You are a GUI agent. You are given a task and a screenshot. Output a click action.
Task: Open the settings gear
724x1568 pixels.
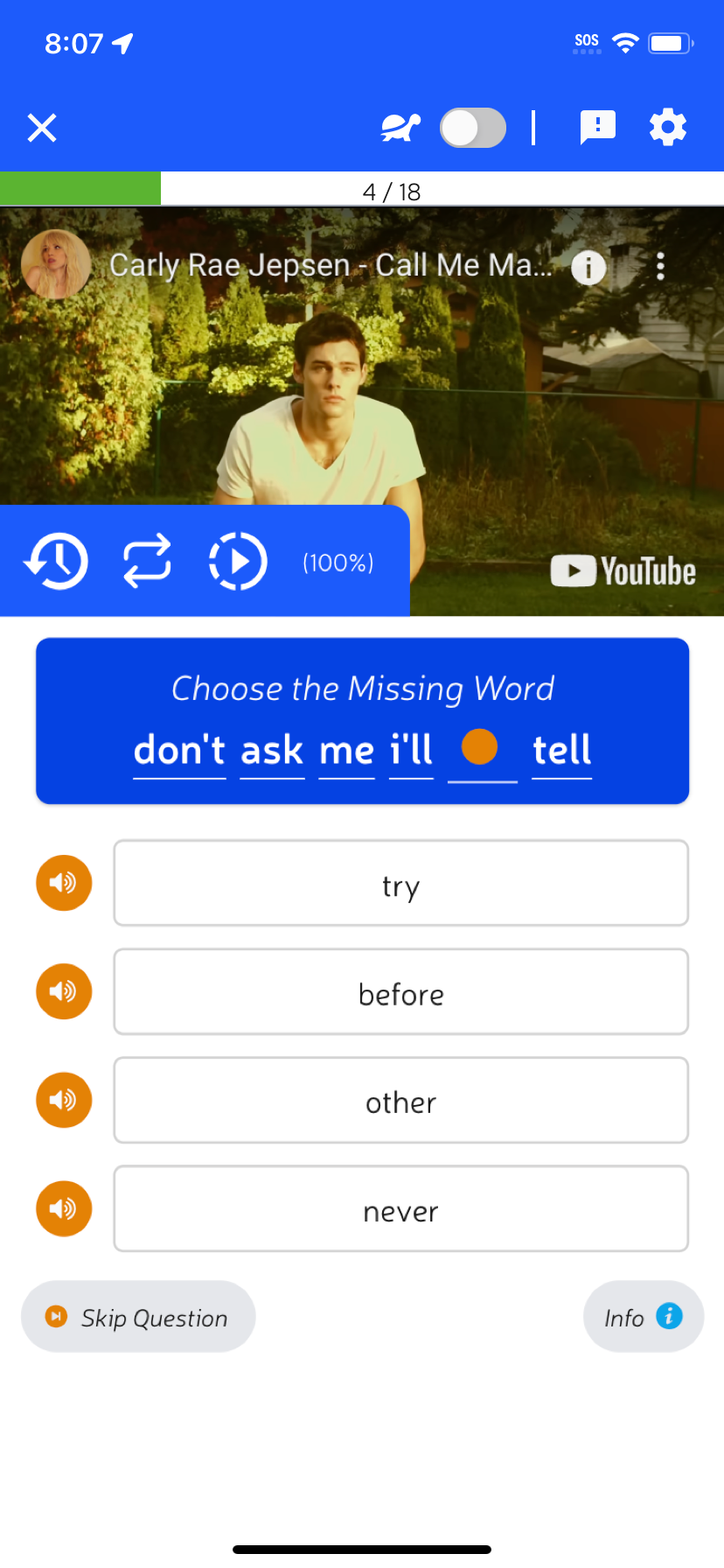[x=668, y=128]
